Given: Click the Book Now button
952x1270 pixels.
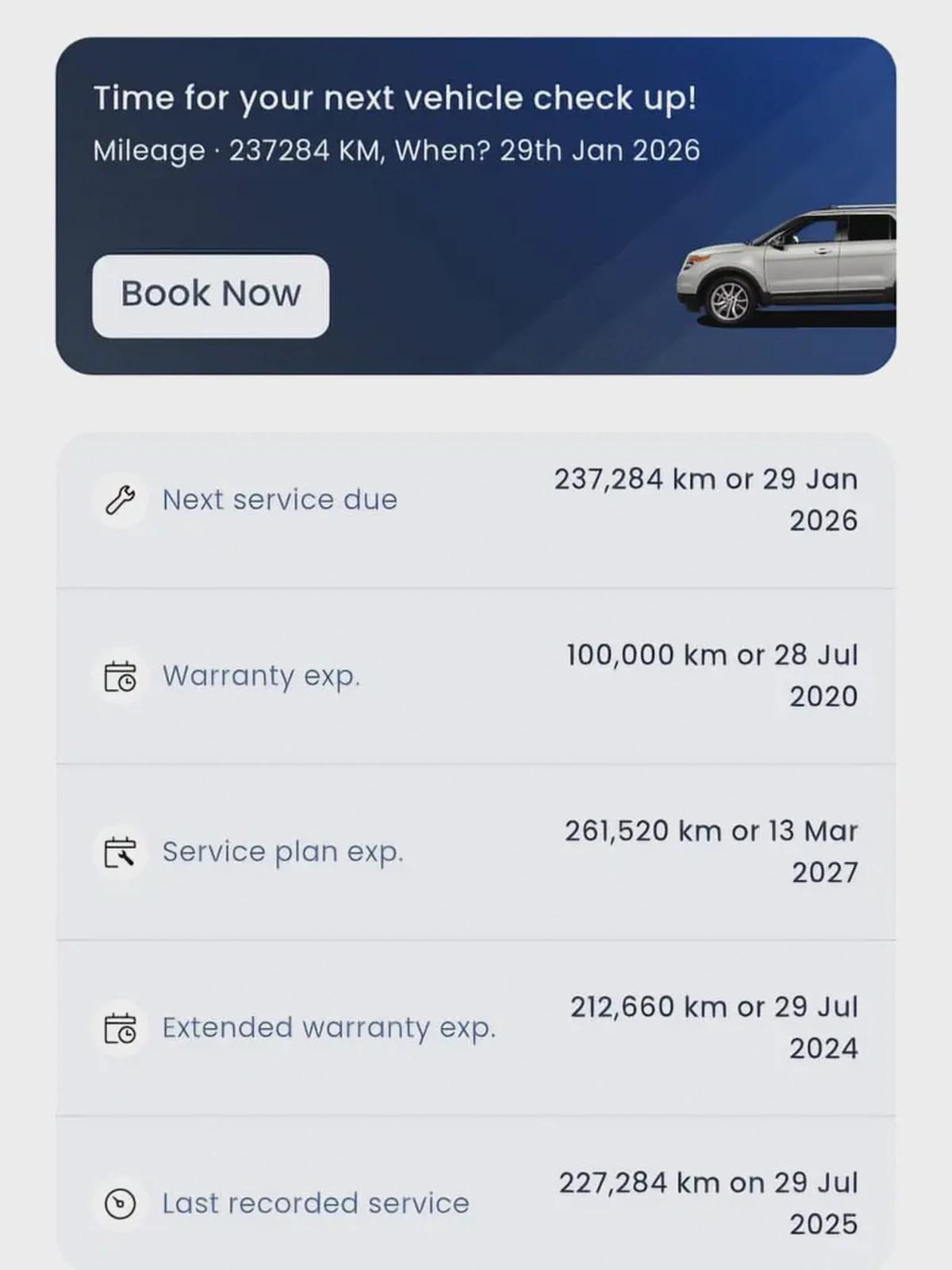Looking at the screenshot, I should pos(210,294).
